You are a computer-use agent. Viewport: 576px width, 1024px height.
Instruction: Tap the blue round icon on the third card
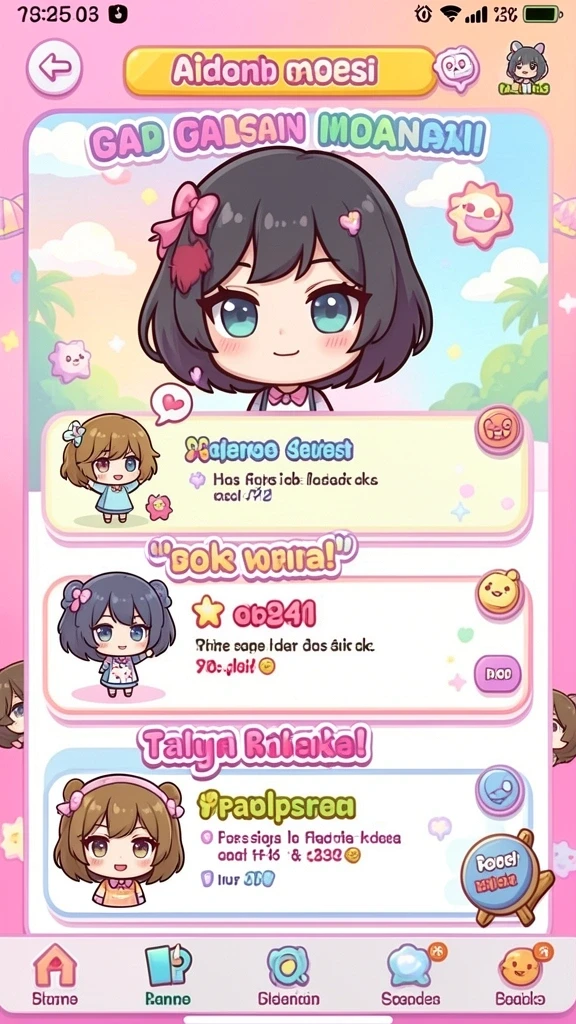coord(500,790)
